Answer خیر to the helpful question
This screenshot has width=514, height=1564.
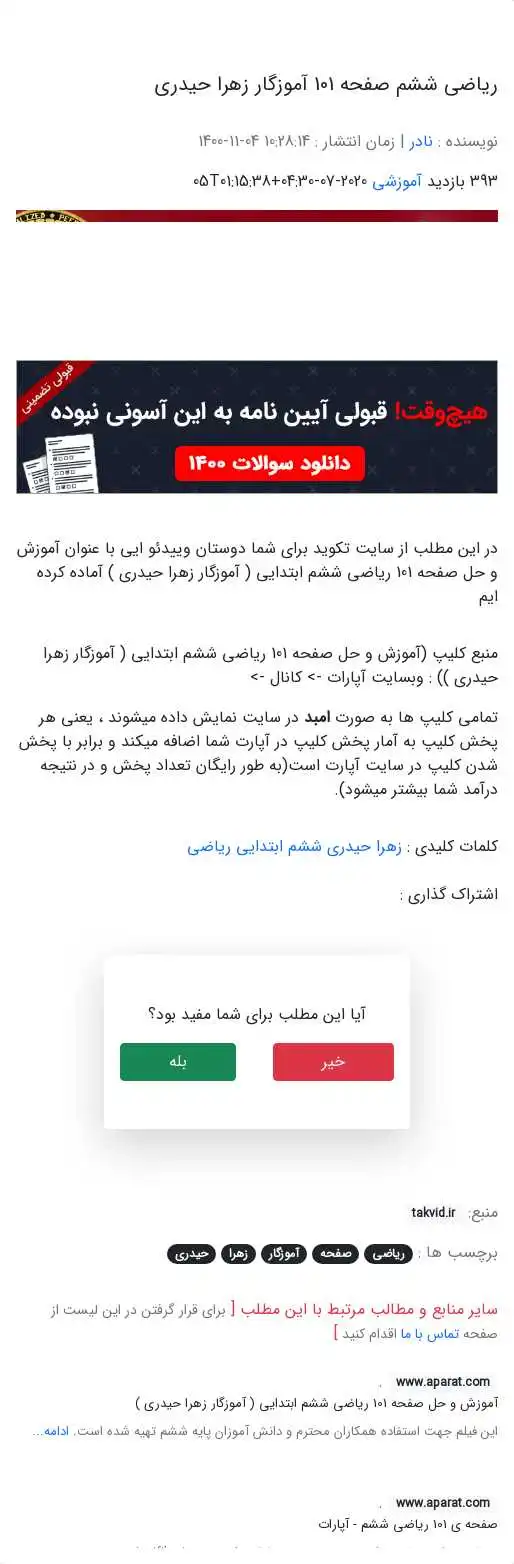(333, 1062)
